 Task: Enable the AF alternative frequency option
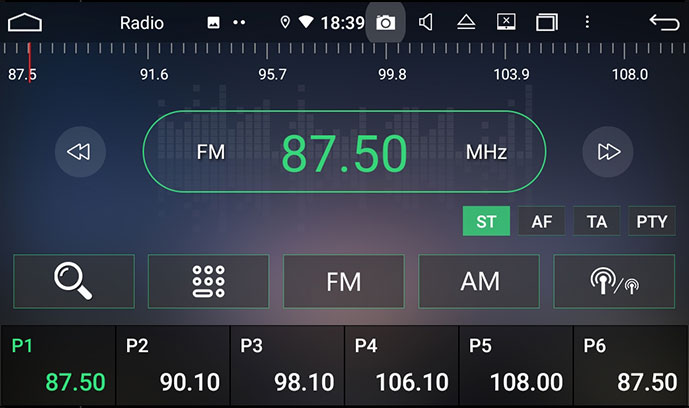pos(541,221)
